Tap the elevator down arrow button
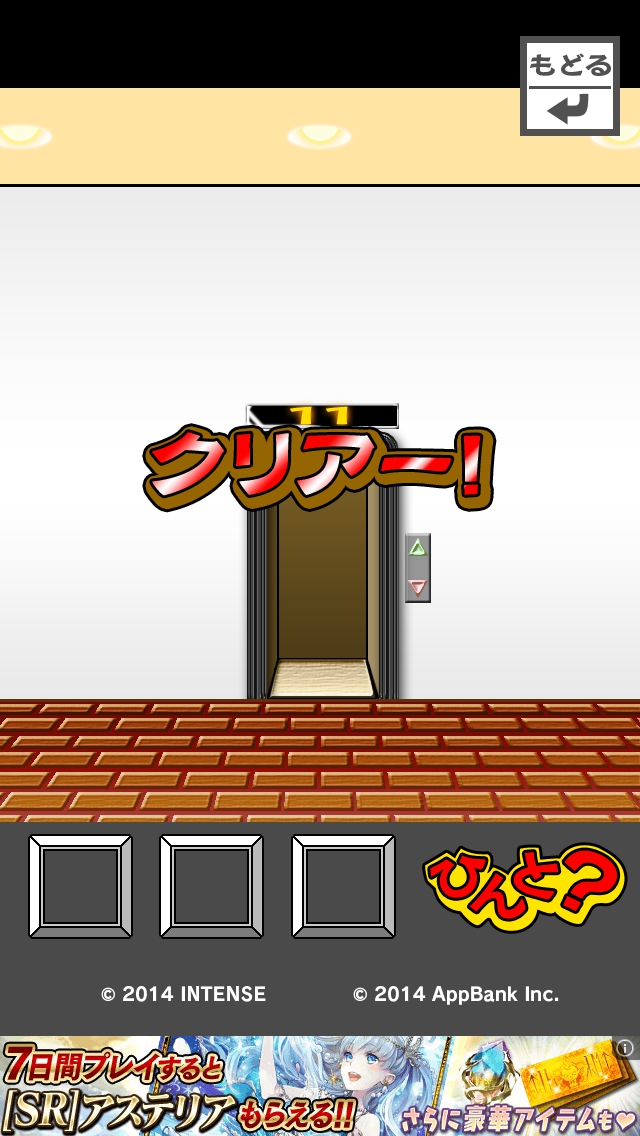 click(418, 587)
